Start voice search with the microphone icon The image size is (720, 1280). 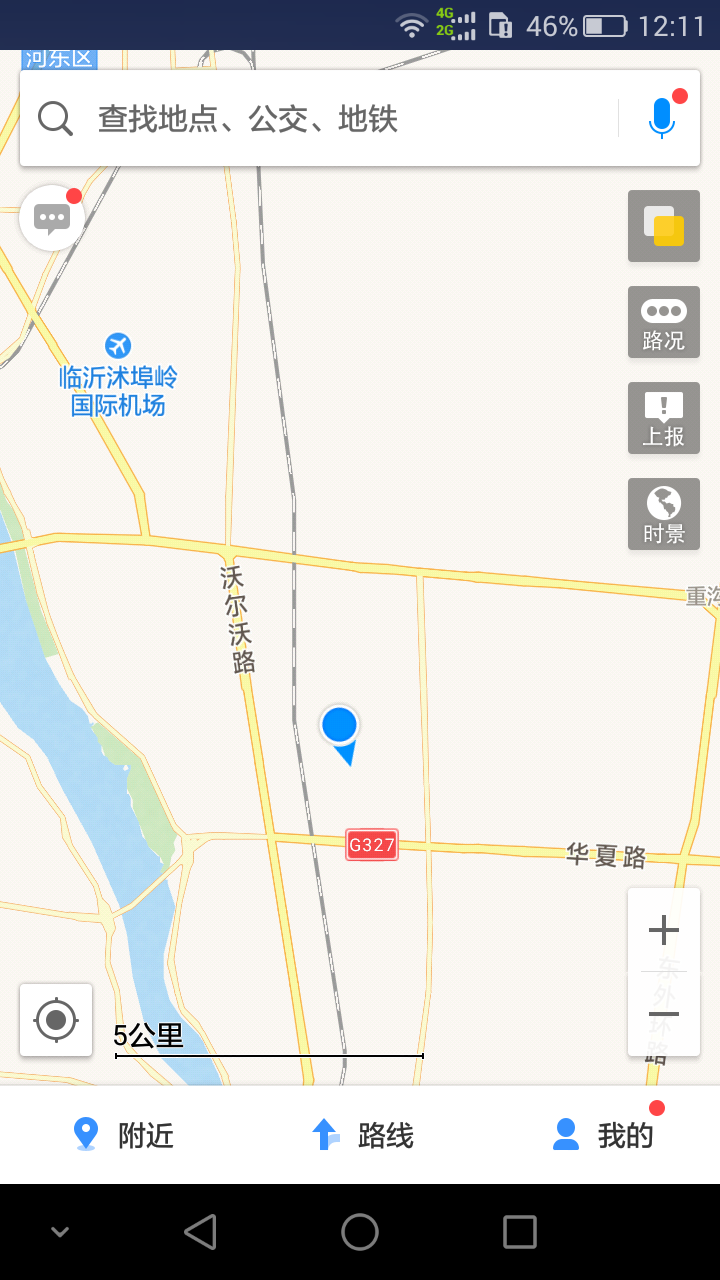coord(661,118)
